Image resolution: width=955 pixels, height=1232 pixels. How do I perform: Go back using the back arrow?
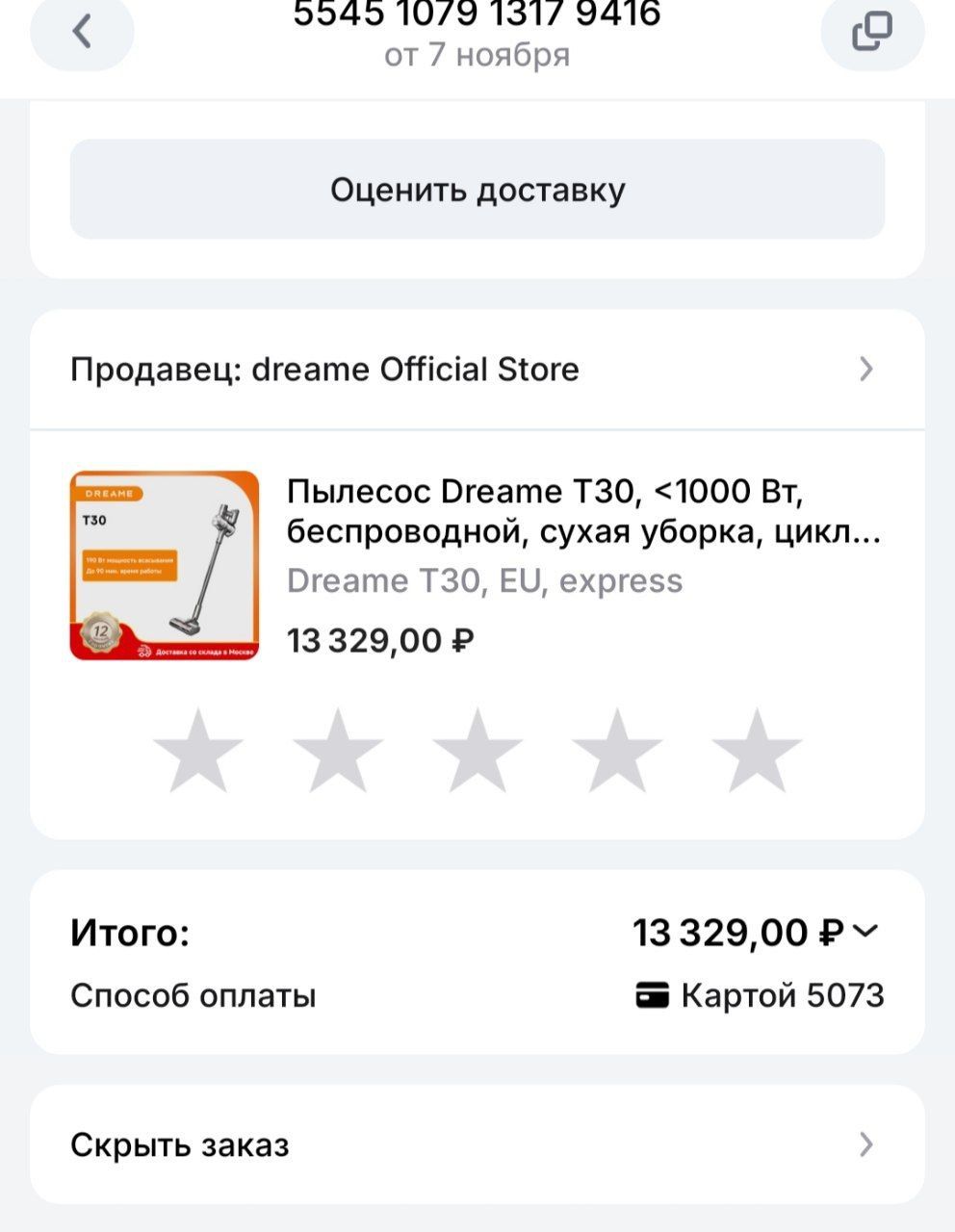(x=82, y=32)
